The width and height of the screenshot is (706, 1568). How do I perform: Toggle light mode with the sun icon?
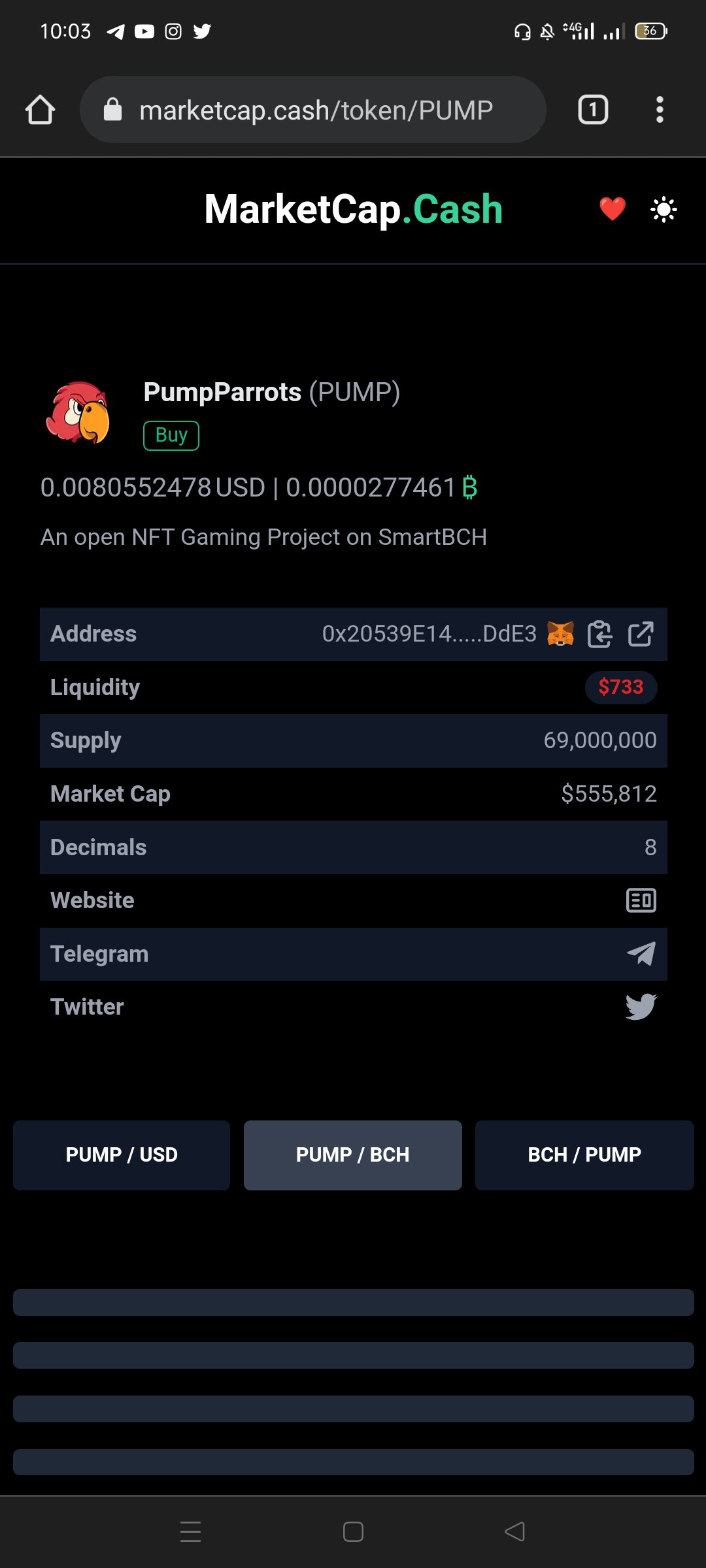click(x=664, y=210)
